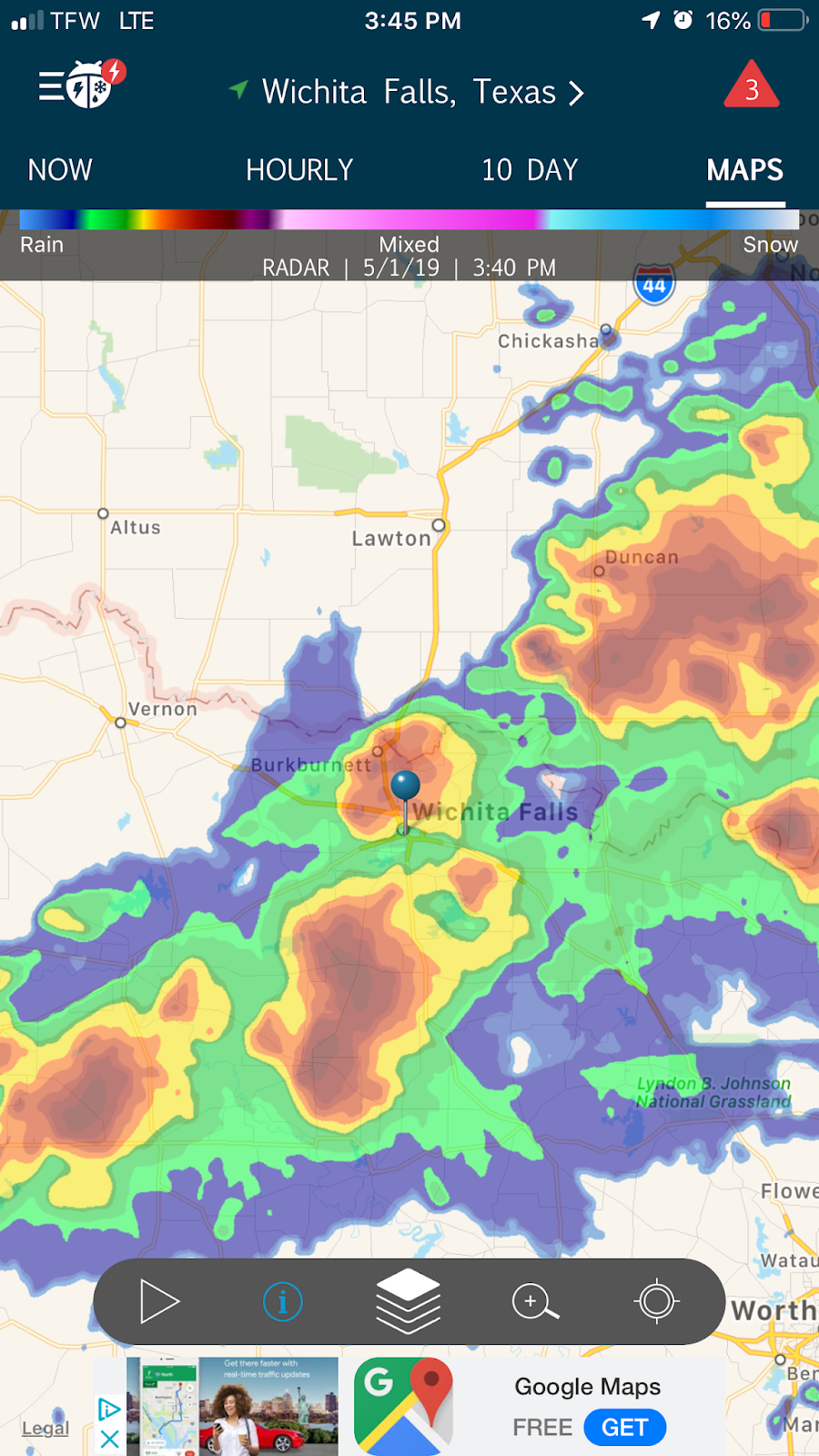
Task: Center map on current location
Action: [x=657, y=1301]
